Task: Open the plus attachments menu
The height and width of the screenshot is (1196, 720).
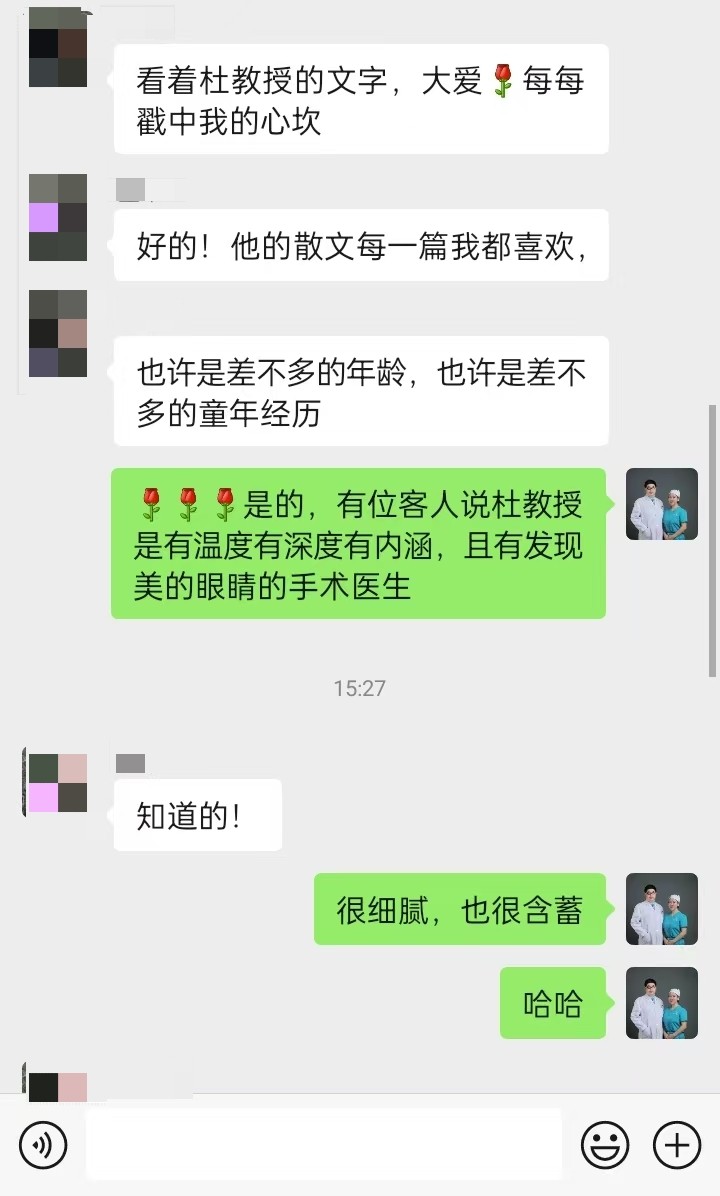Action: (x=677, y=1144)
